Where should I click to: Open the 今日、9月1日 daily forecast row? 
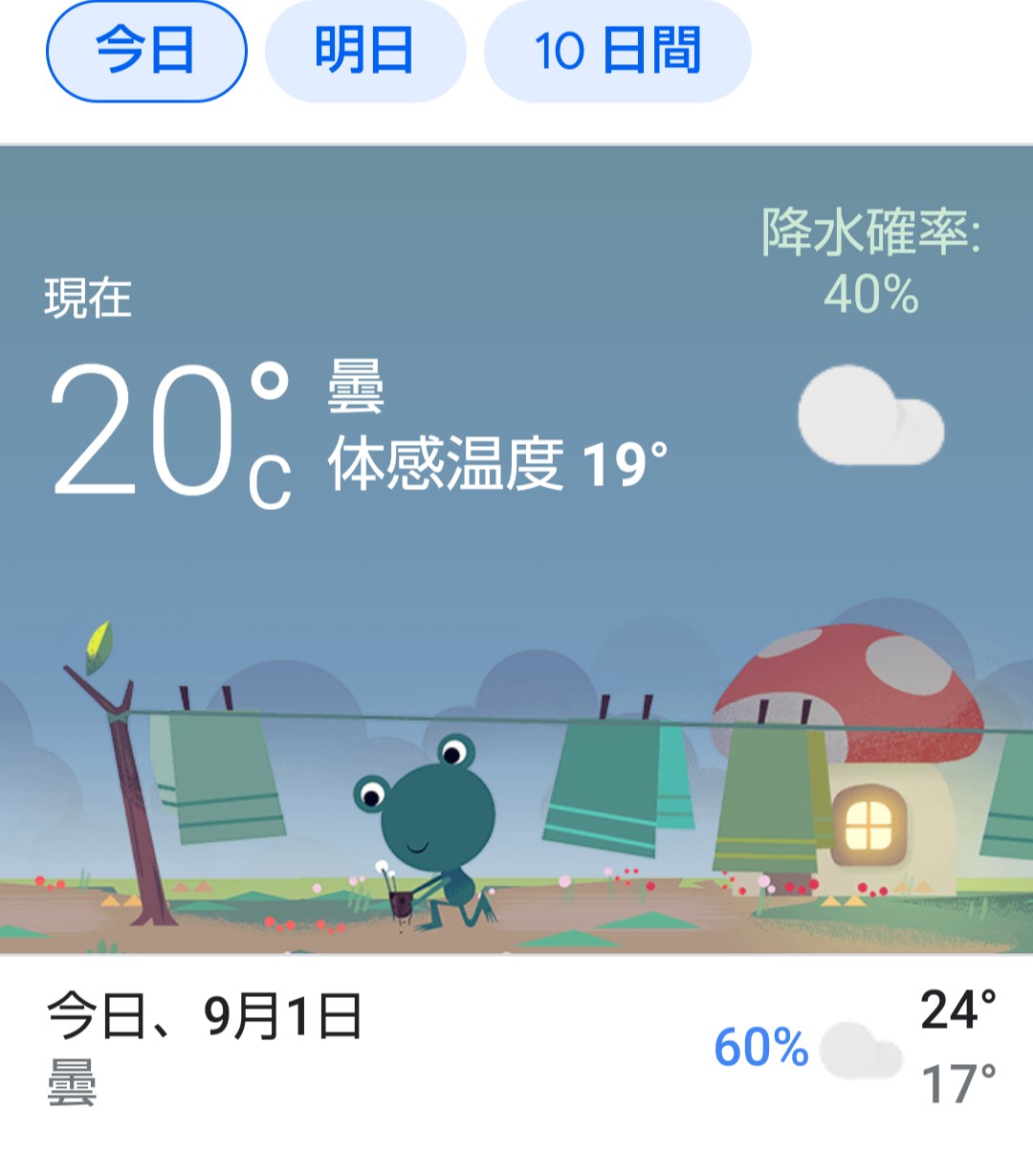pos(516,1048)
